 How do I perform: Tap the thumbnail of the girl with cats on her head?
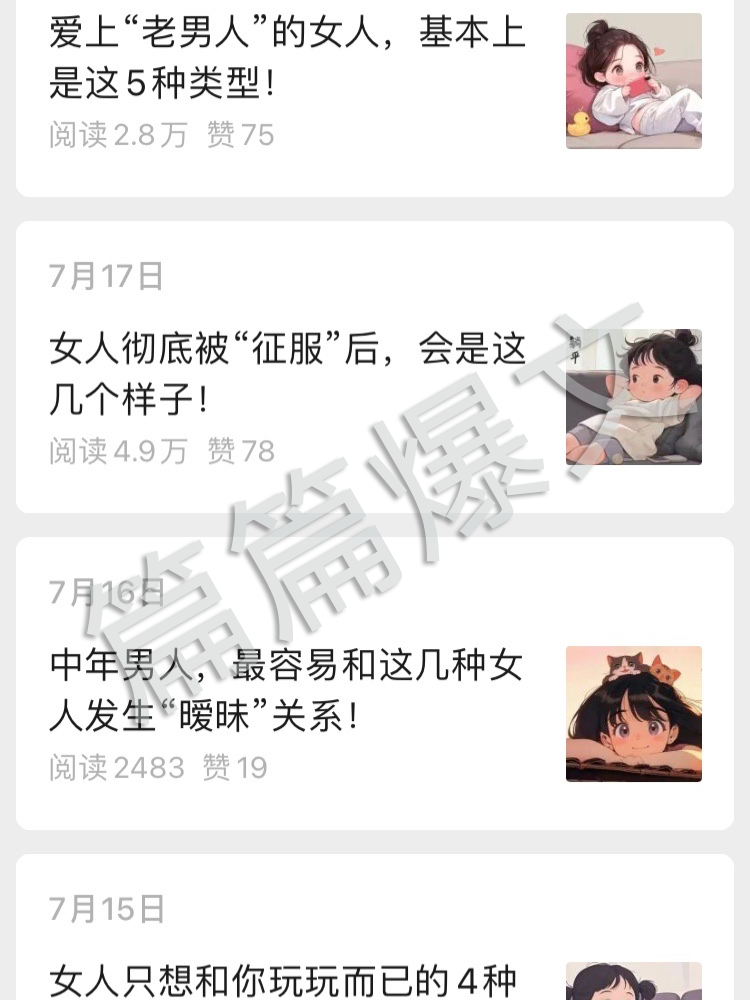click(x=636, y=712)
